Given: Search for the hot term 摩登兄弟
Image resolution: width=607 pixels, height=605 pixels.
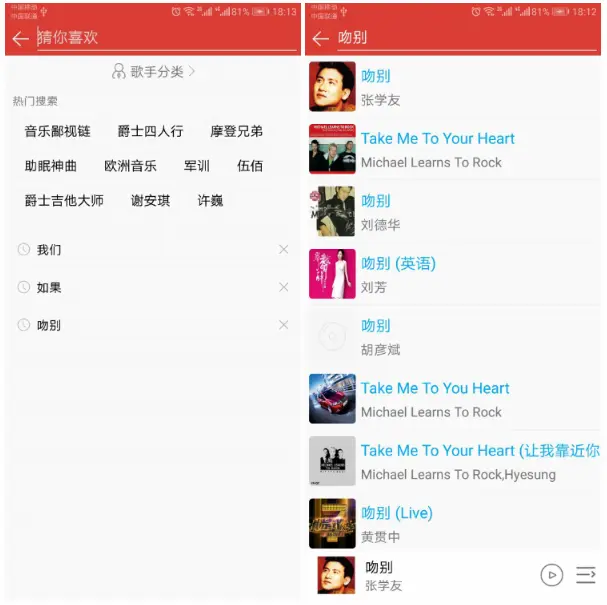Looking at the screenshot, I should pos(236,131).
